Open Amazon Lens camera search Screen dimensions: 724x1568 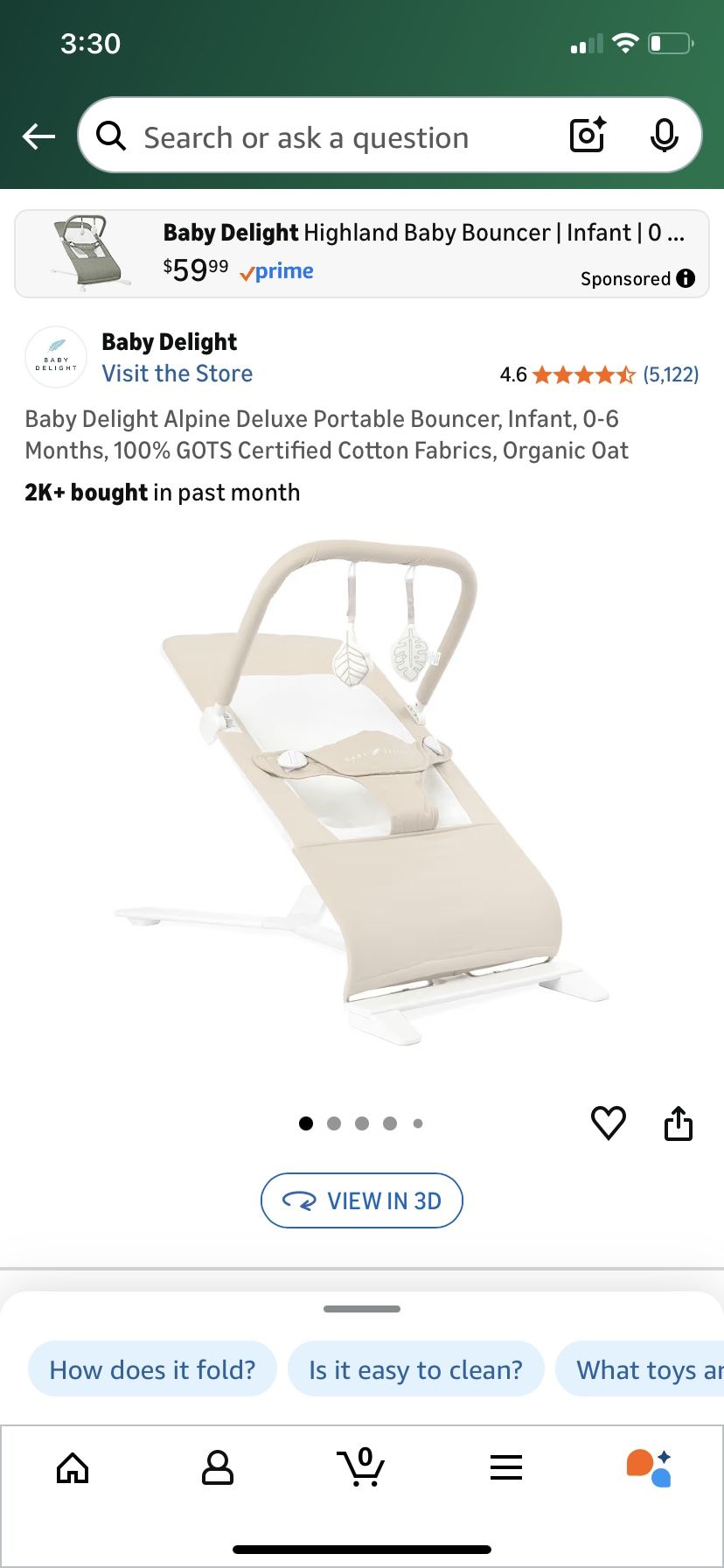(586, 136)
